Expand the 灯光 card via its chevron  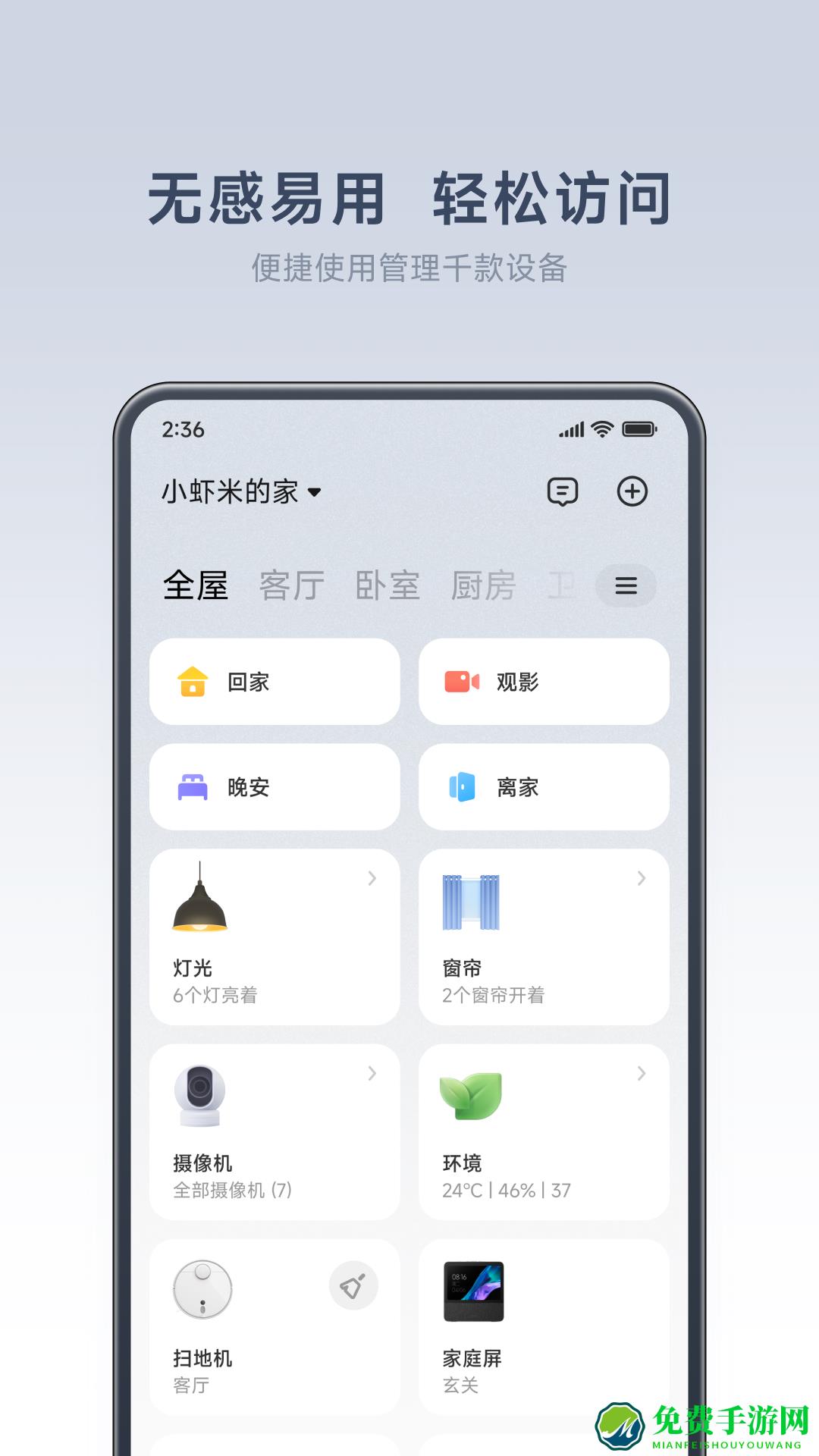click(x=372, y=880)
